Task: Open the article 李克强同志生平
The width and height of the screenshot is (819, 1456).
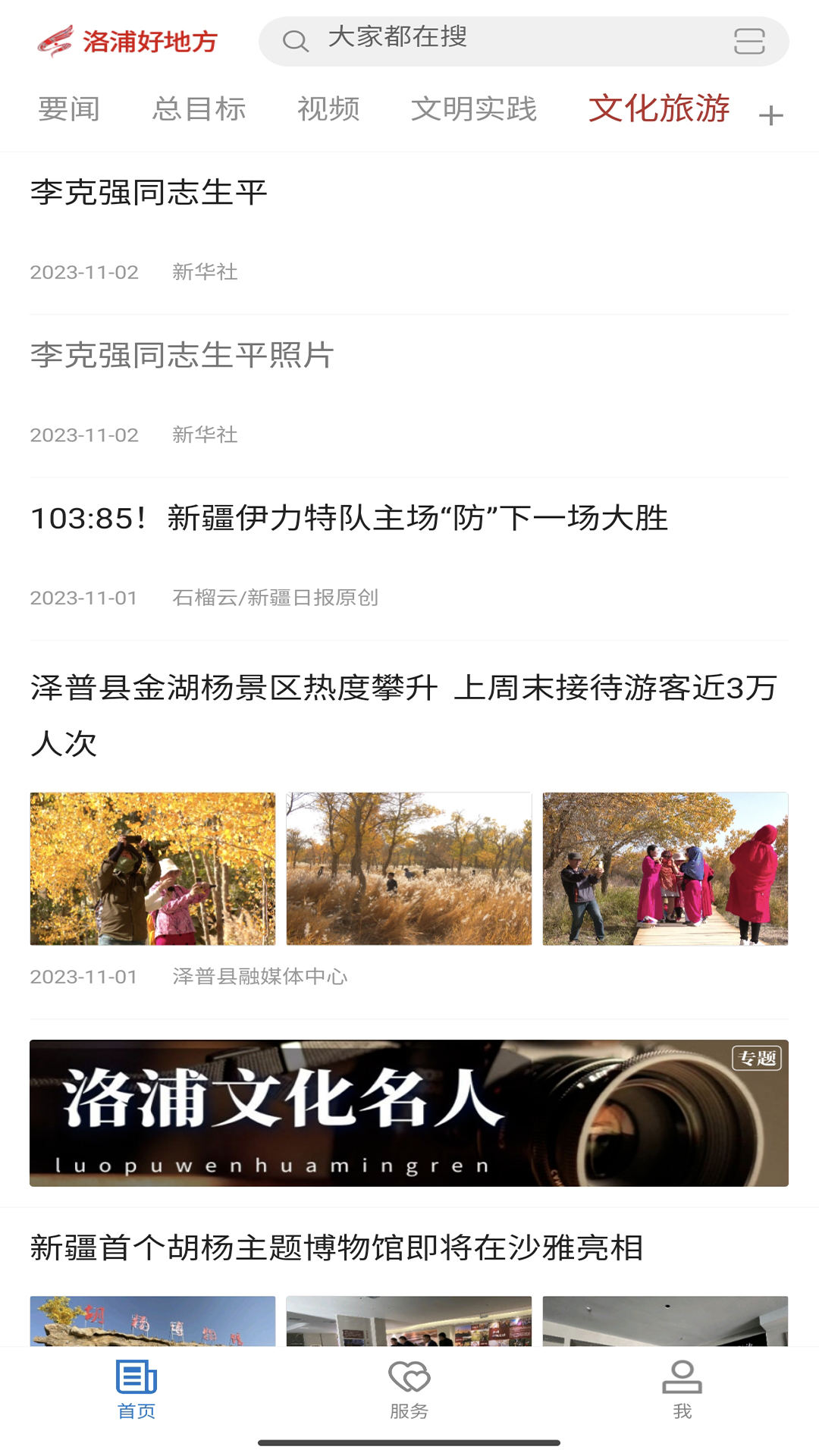Action: pyautogui.click(x=149, y=193)
